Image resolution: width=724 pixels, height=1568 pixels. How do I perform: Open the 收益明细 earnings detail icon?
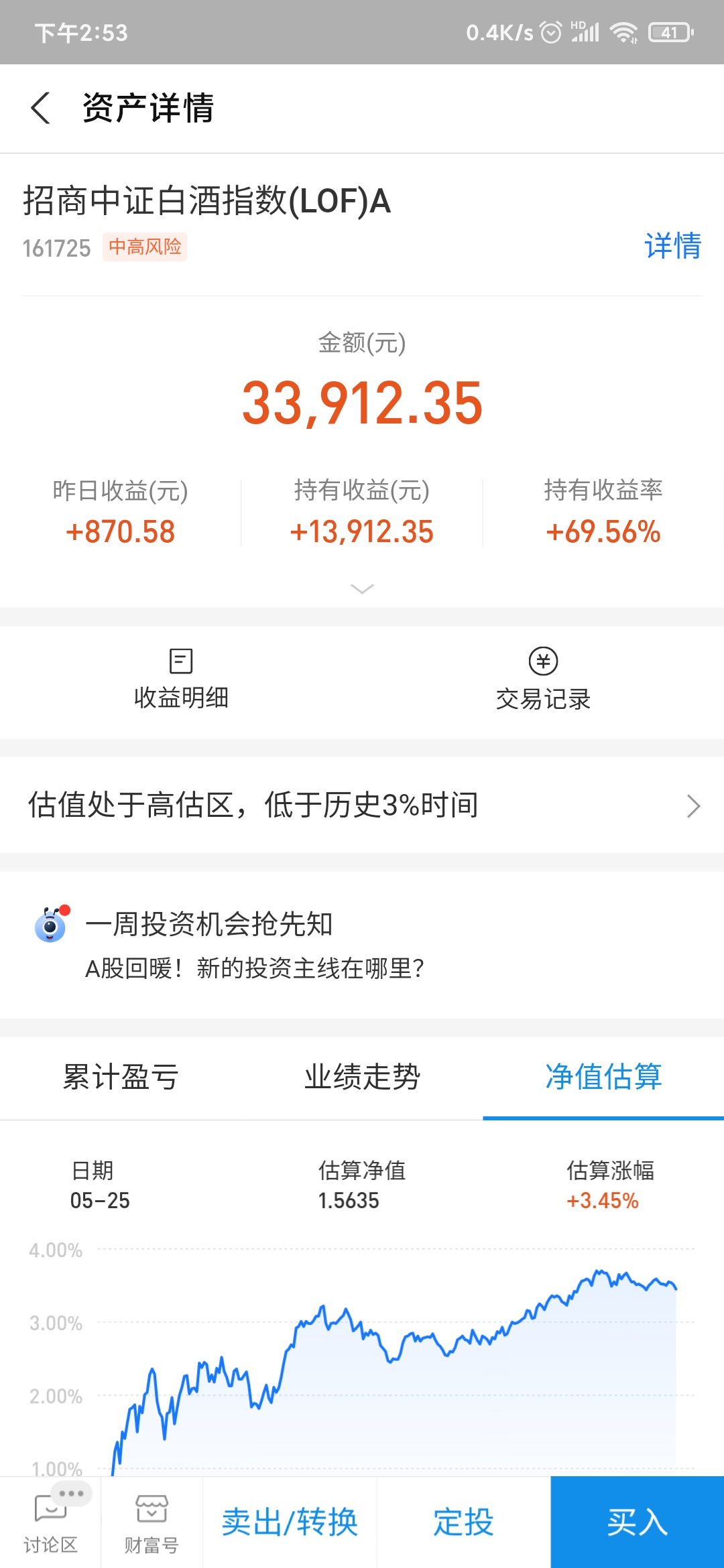tap(181, 677)
